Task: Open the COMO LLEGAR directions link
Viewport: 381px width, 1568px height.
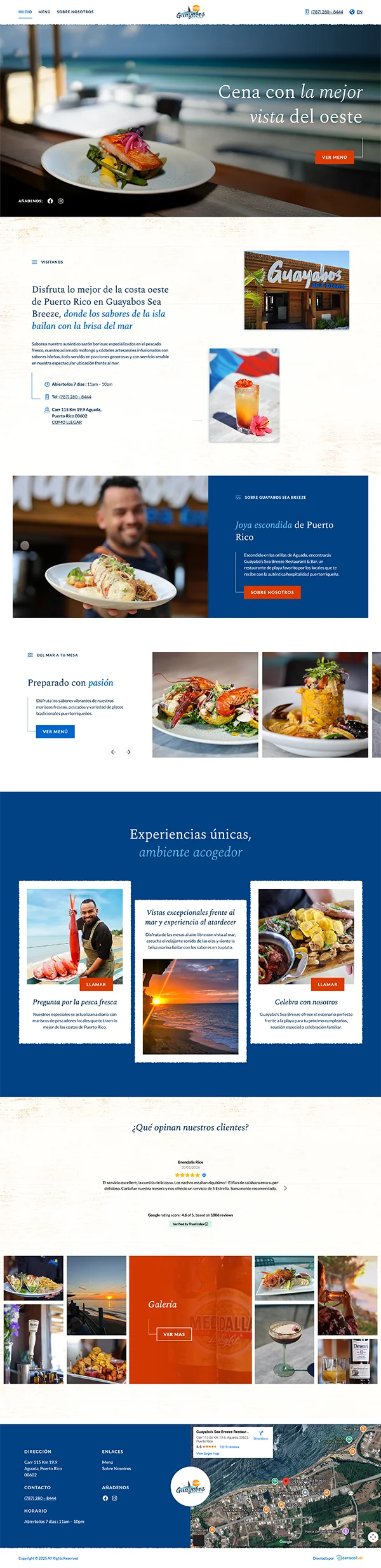Action: click(x=67, y=422)
